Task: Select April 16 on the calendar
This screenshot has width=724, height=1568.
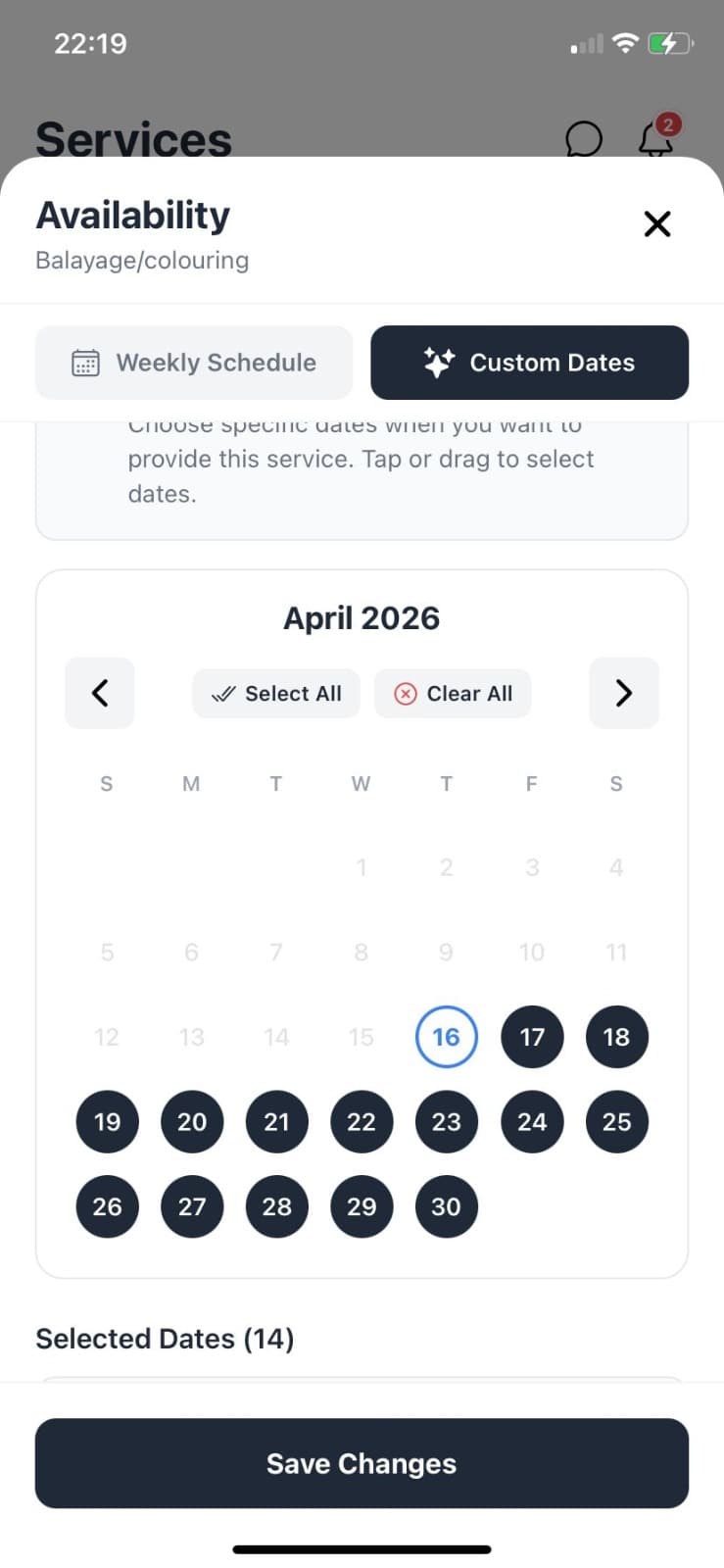Action: click(x=446, y=1037)
